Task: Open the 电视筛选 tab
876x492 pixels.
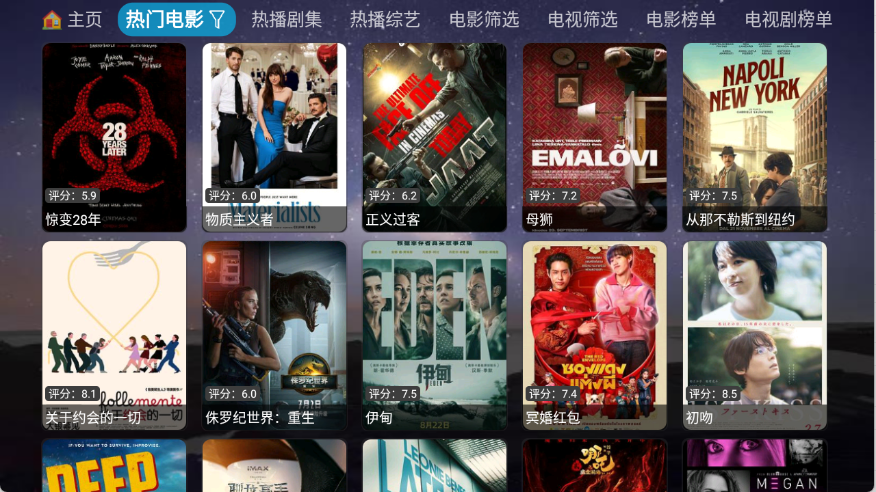Action: pos(583,19)
